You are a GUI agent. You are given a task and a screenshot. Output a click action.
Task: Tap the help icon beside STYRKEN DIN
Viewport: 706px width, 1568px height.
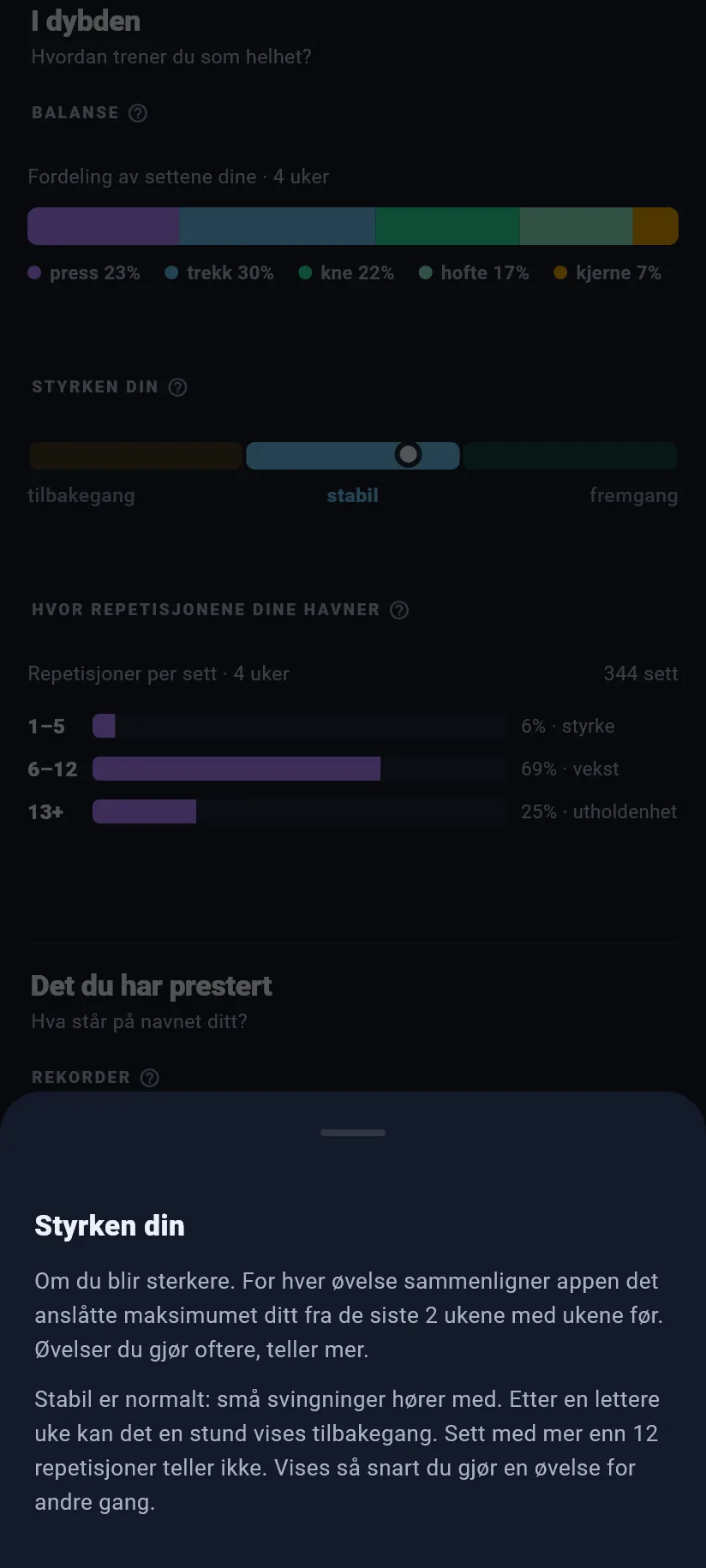point(177,387)
